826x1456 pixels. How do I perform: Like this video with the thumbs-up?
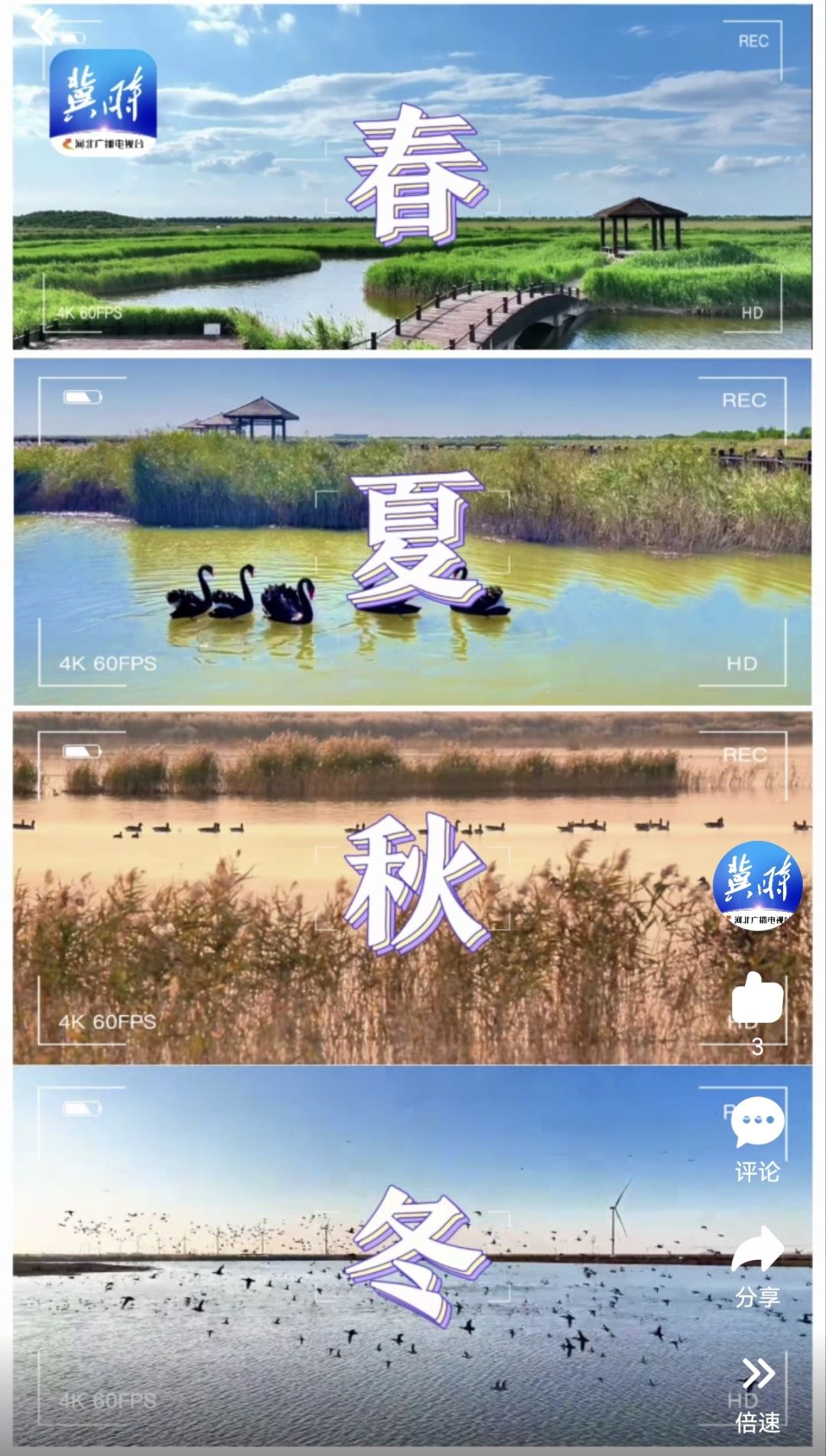[757, 998]
